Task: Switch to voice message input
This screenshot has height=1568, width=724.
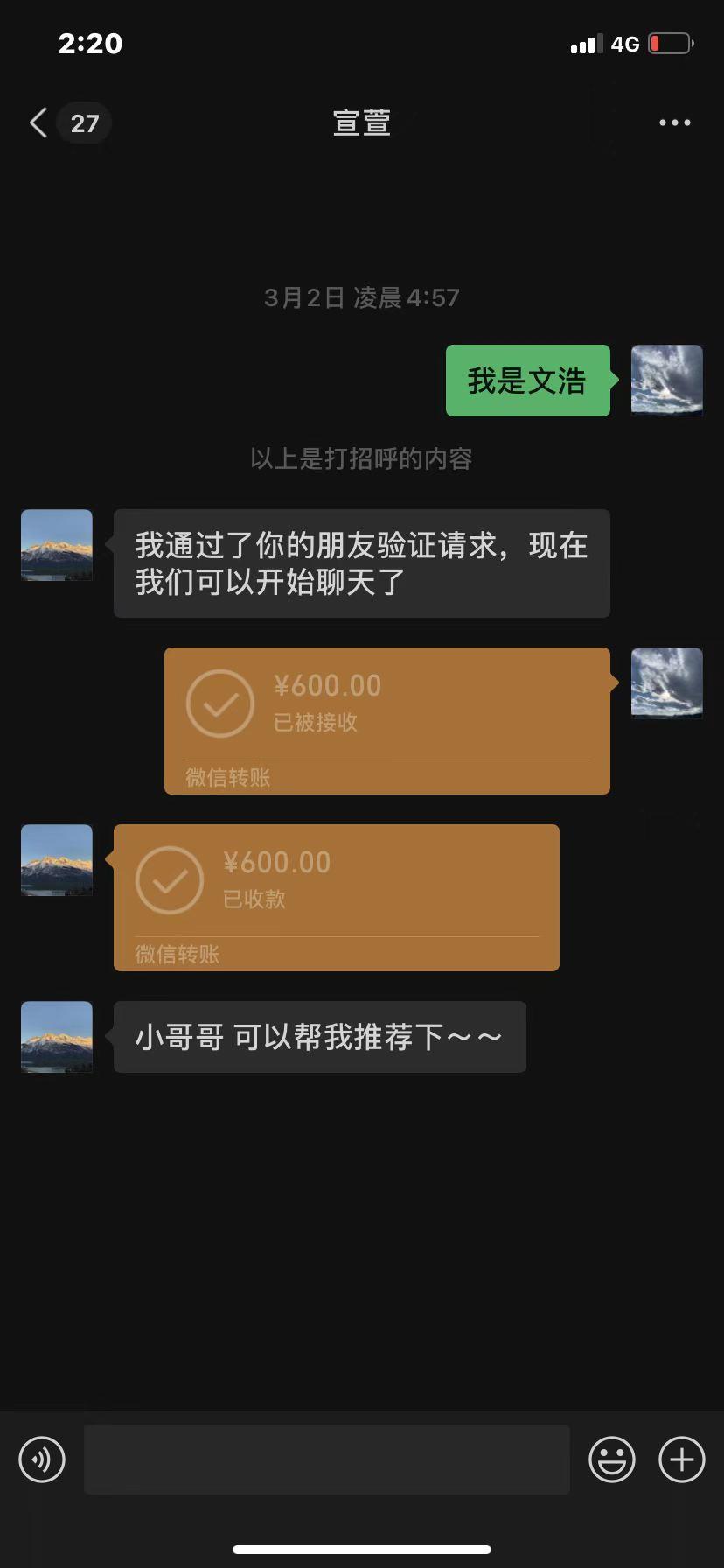Action: [x=42, y=1459]
